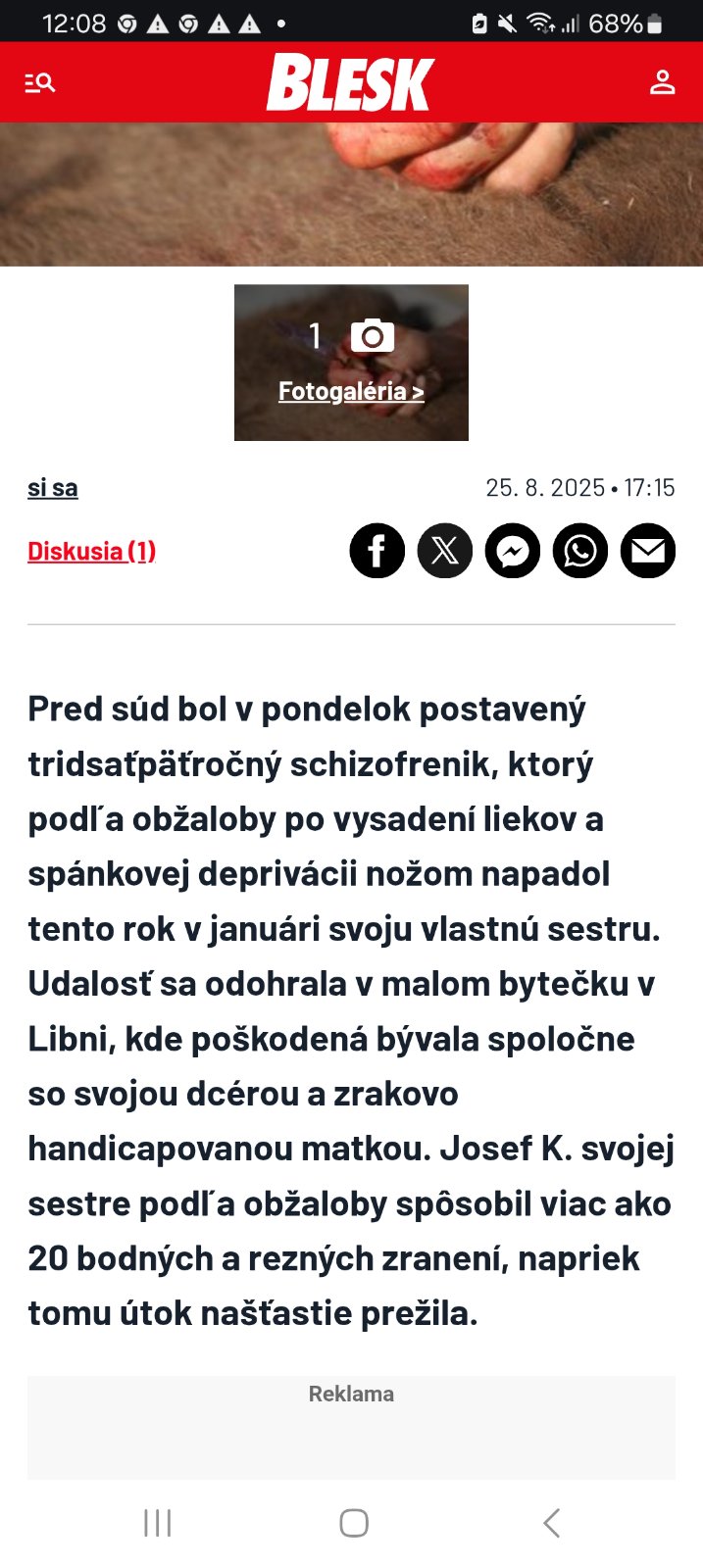Share the article on X
Viewport: 703px width, 1568px height.
coord(445,551)
